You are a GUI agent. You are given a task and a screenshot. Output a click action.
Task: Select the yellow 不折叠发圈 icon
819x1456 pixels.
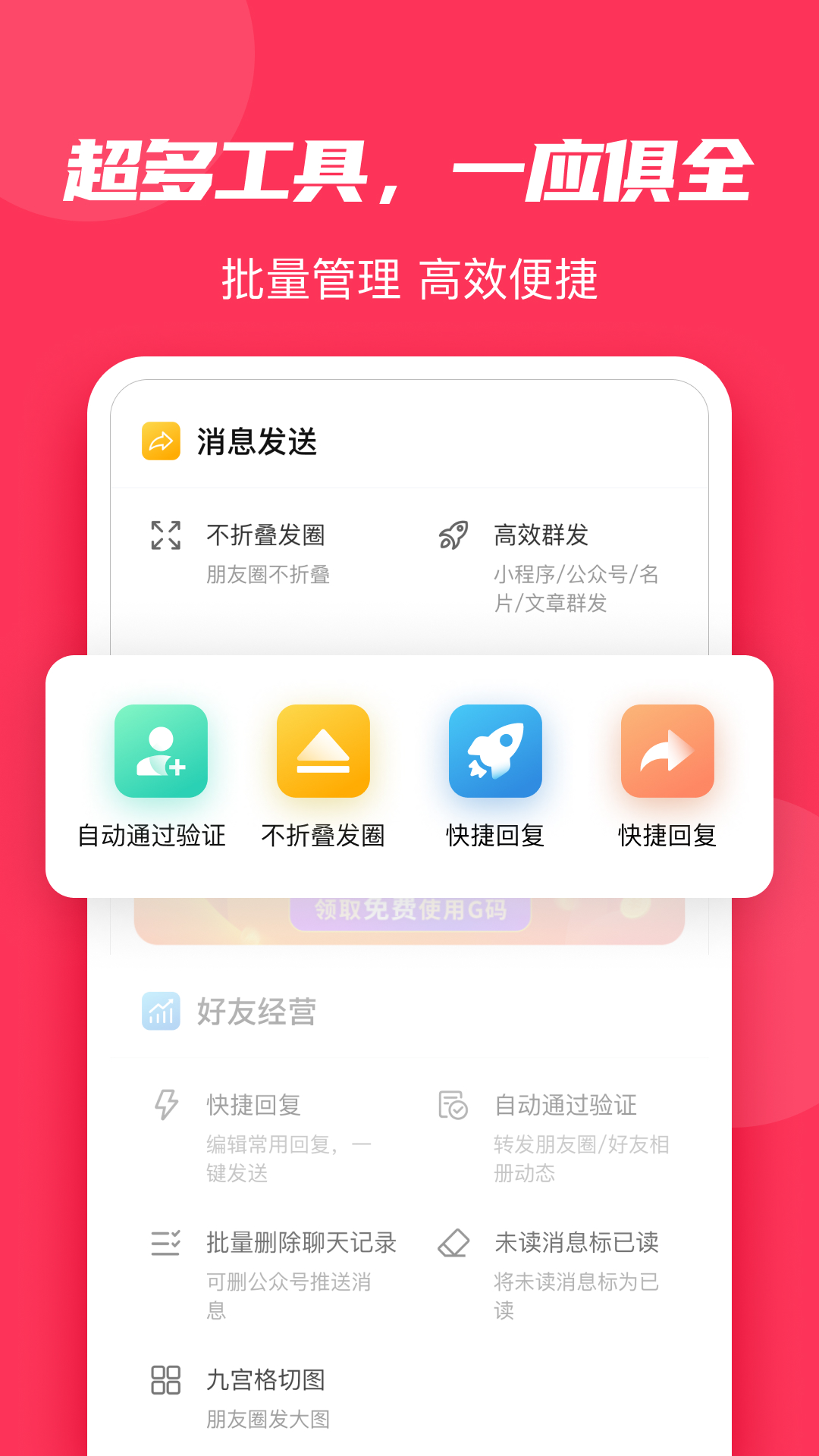pos(324,751)
